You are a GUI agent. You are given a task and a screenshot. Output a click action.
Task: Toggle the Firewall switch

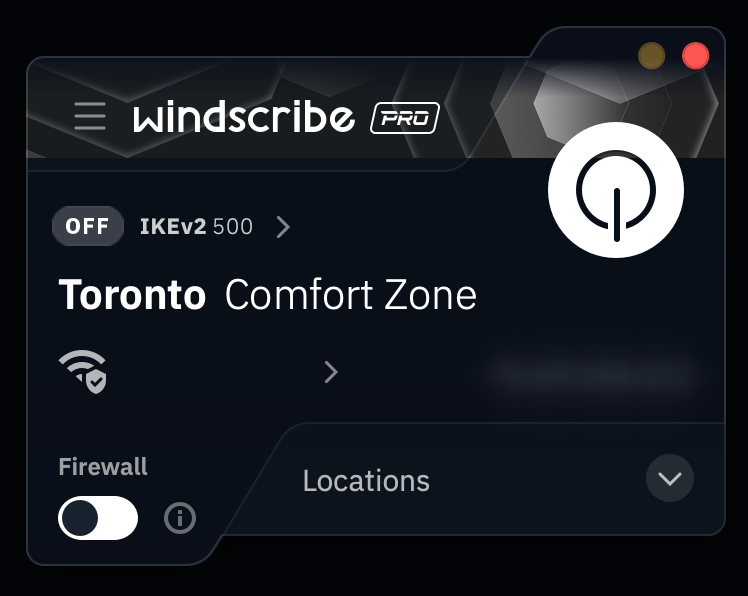click(98, 518)
